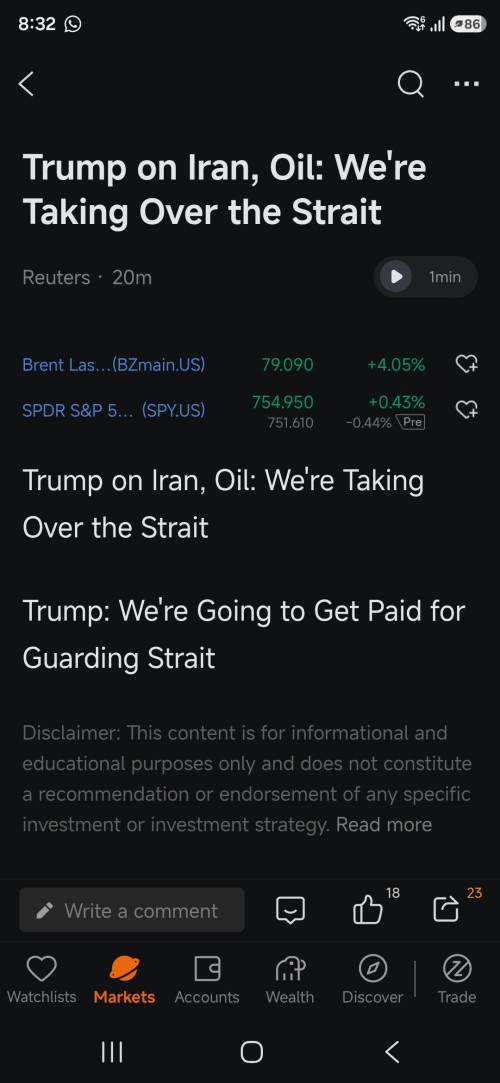The image size is (500, 1083).
Task: Add Brent BZmain.US to watchlist
Action: pos(467,364)
